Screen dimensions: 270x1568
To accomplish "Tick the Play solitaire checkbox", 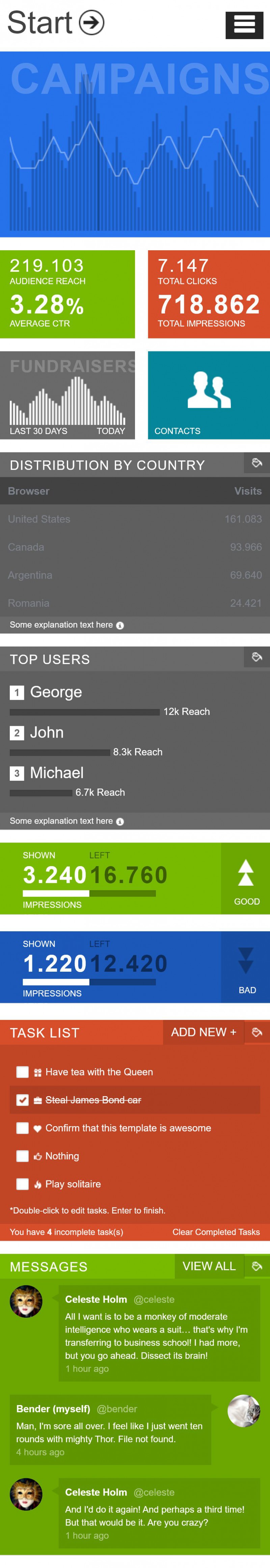I will click(23, 1184).
